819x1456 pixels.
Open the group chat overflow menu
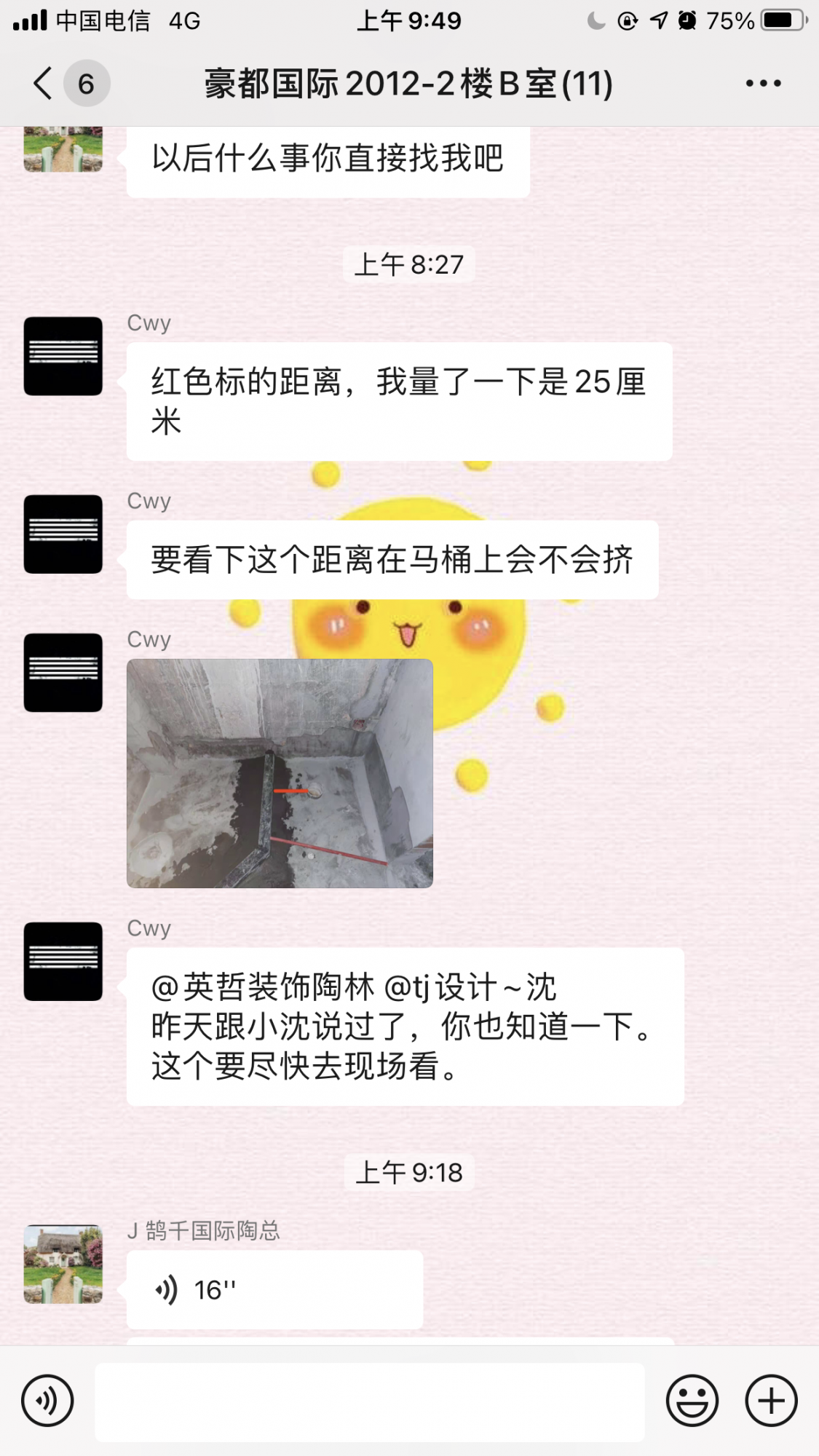[x=763, y=83]
